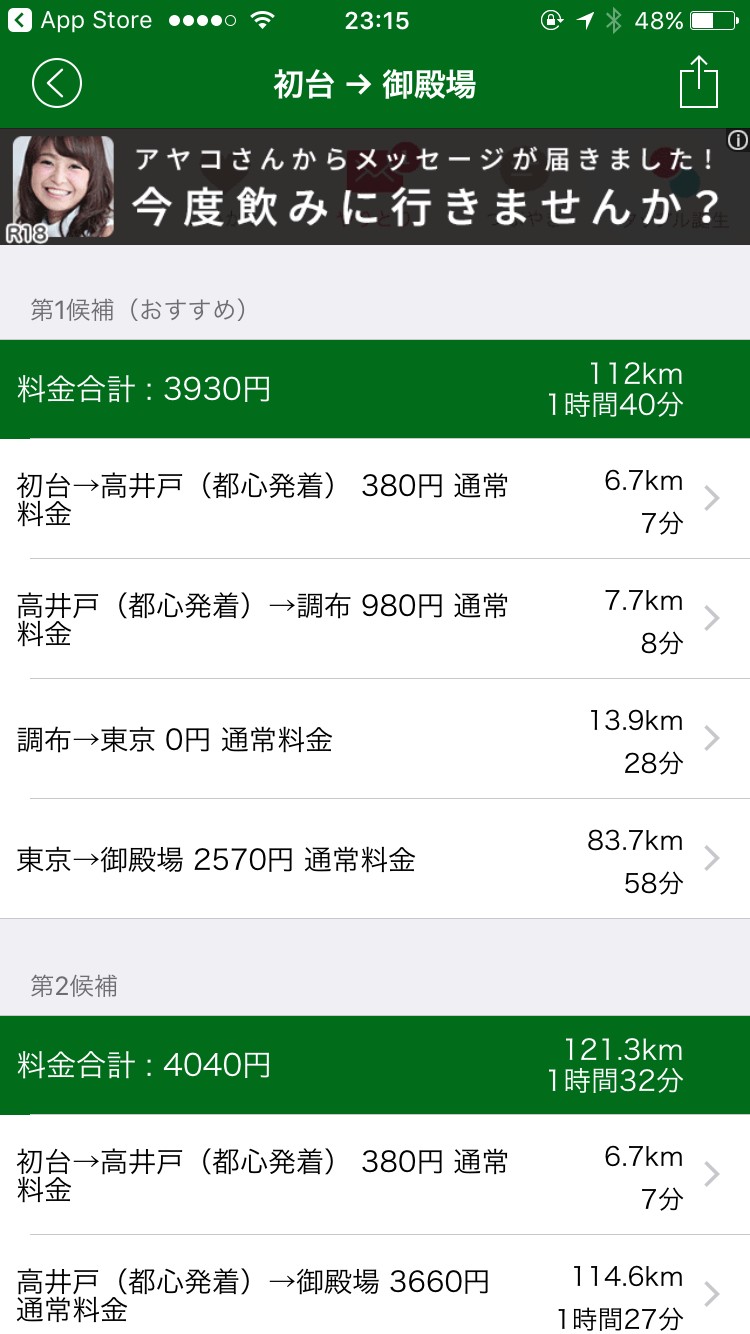
Task: Open the ad info icon
Action: click(x=737, y=140)
